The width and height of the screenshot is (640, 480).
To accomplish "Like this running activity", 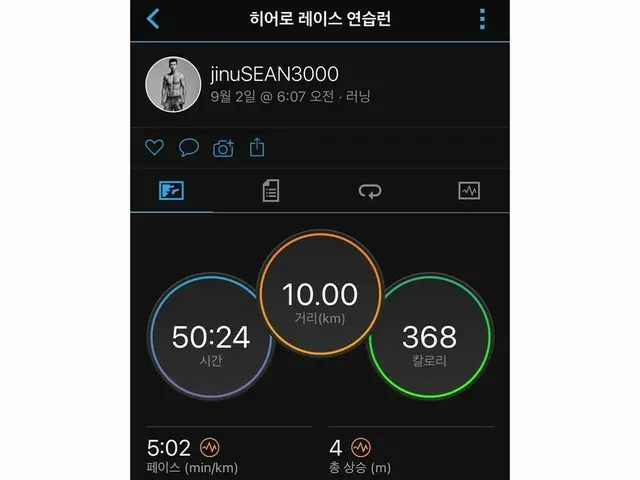I will [x=154, y=148].
